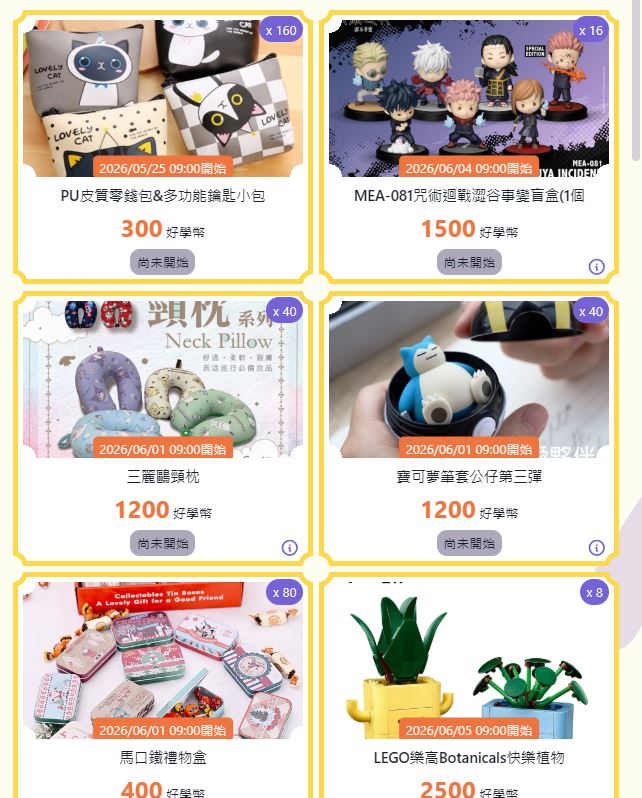The width and height of the screenshot is (642, 798).
Task: Tap 尚未開始 under MEA-081咒術迴戰 blind box
Action: (469, 262)
